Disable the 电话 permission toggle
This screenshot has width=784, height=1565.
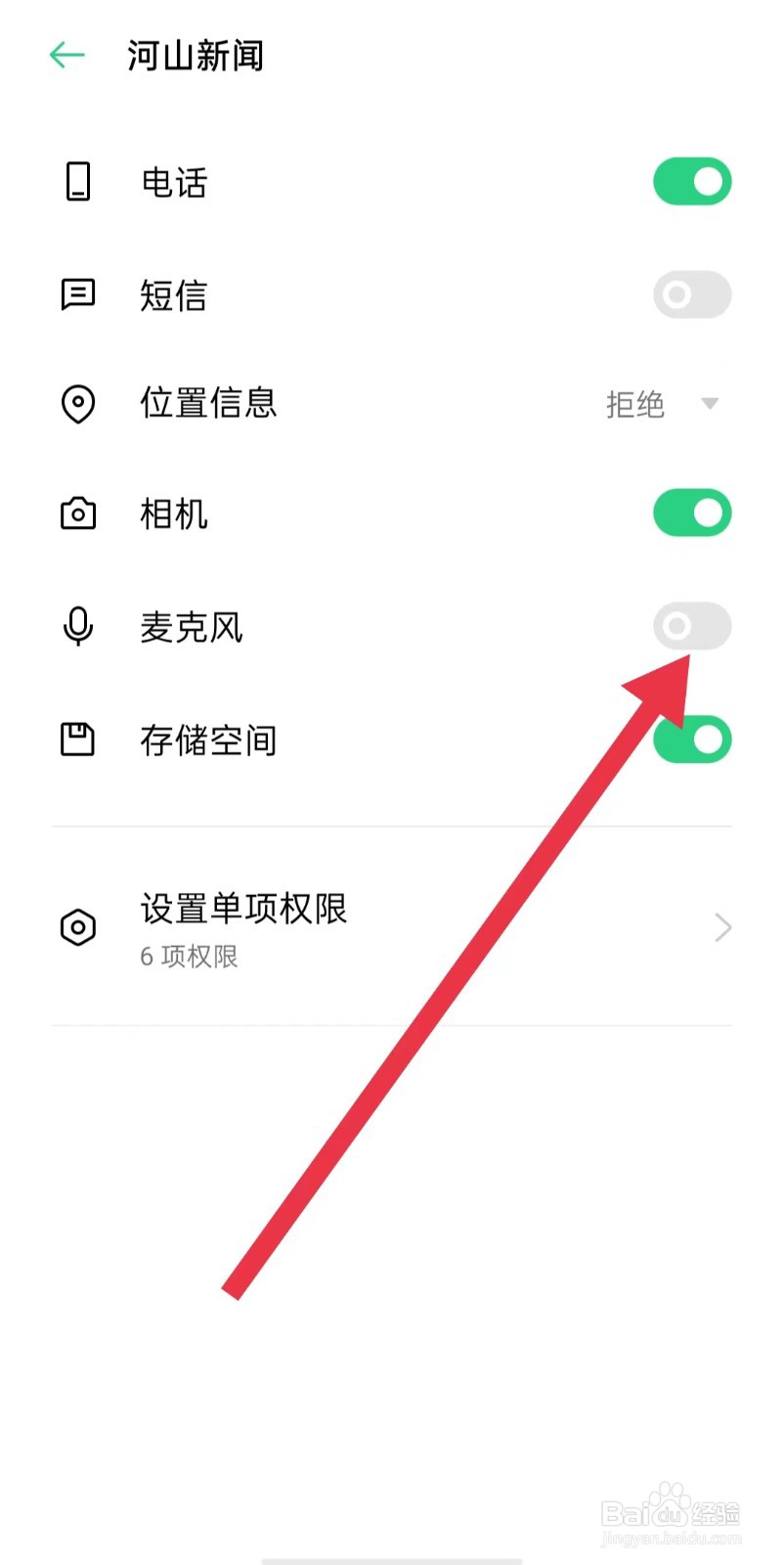point(691,181)
